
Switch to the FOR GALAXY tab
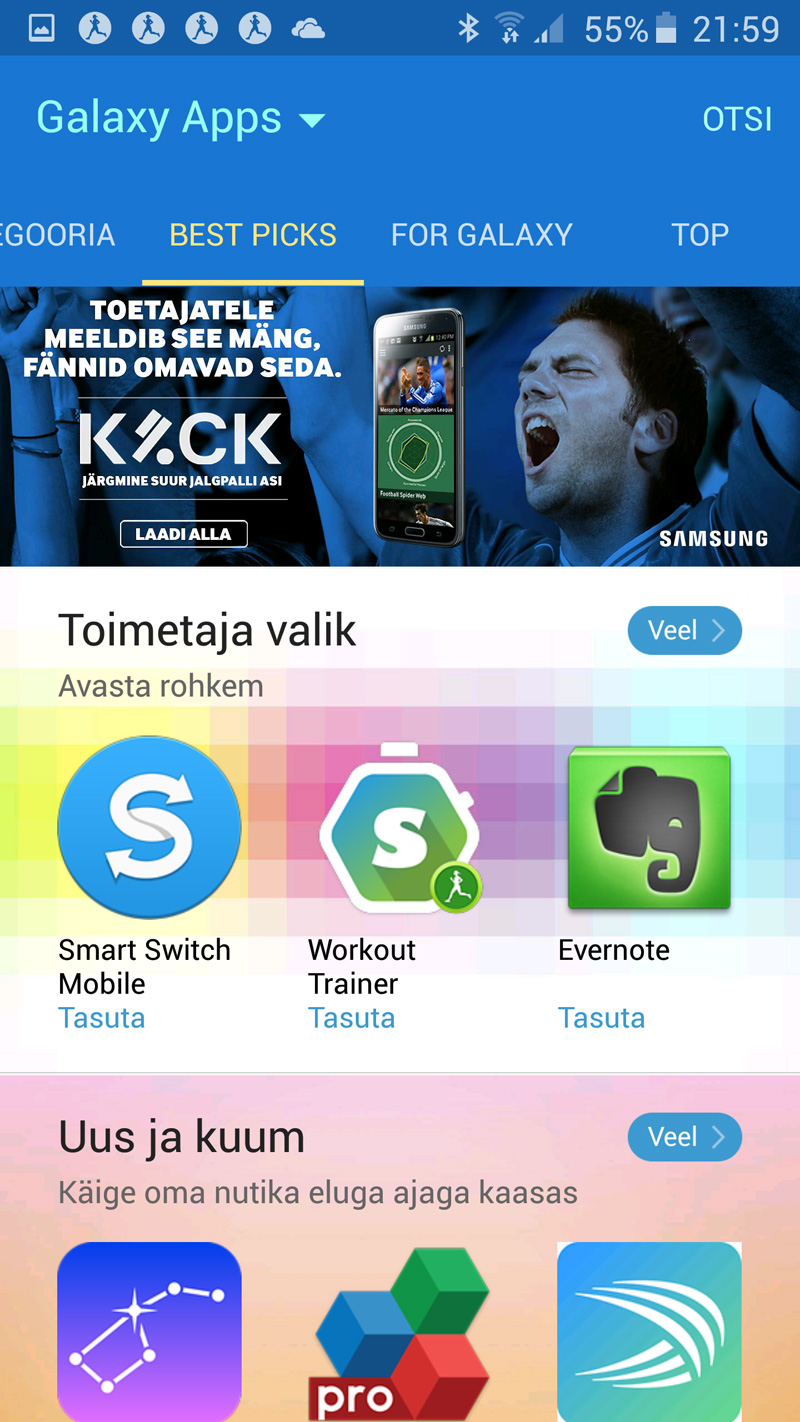pos(481,235)
